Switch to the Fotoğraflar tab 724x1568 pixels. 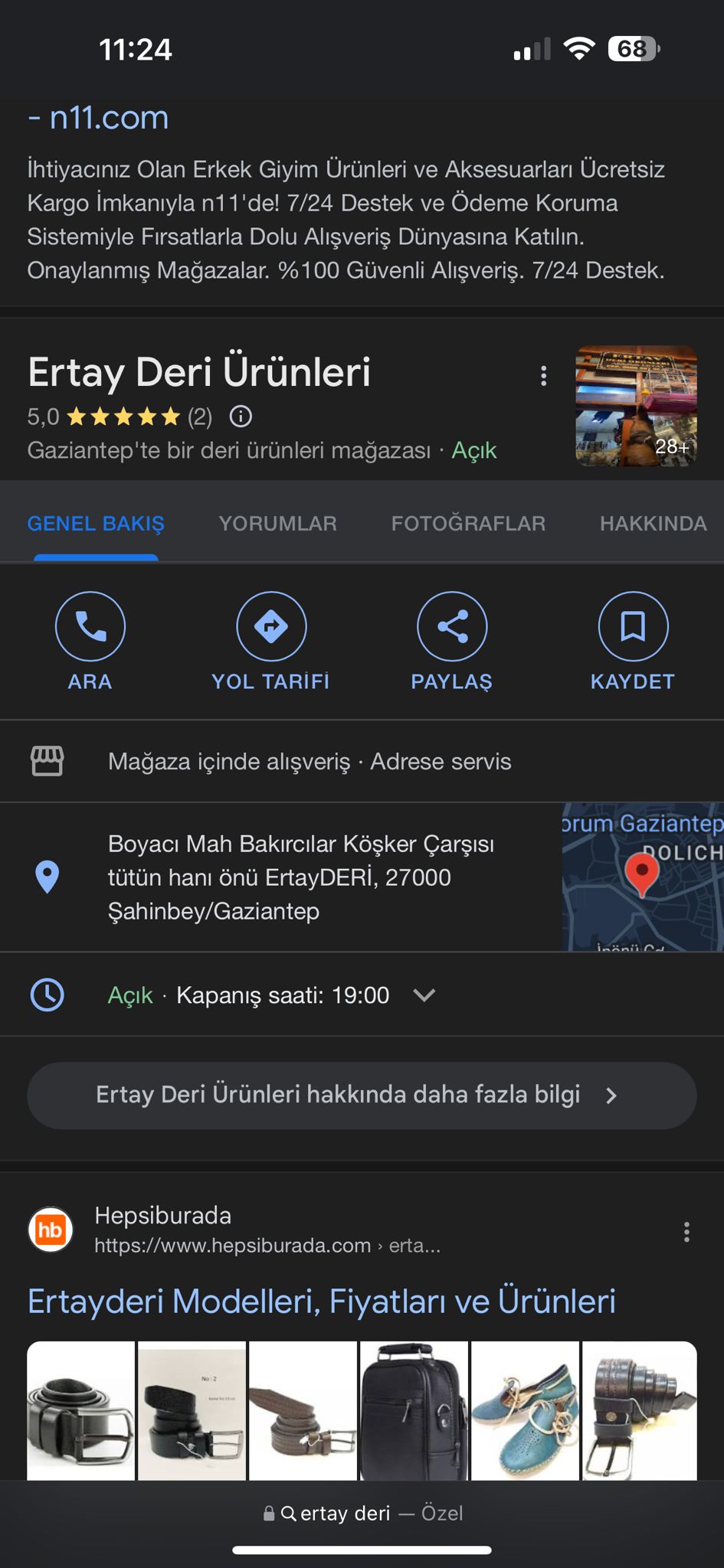pos(468,524)
